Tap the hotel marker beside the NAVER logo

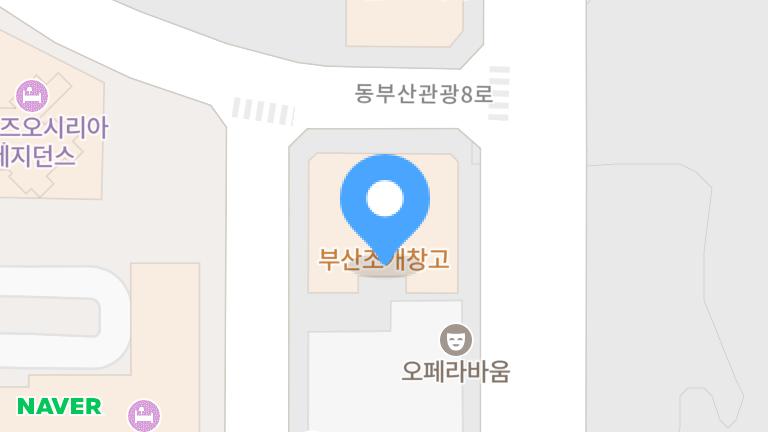pos(146,414)
